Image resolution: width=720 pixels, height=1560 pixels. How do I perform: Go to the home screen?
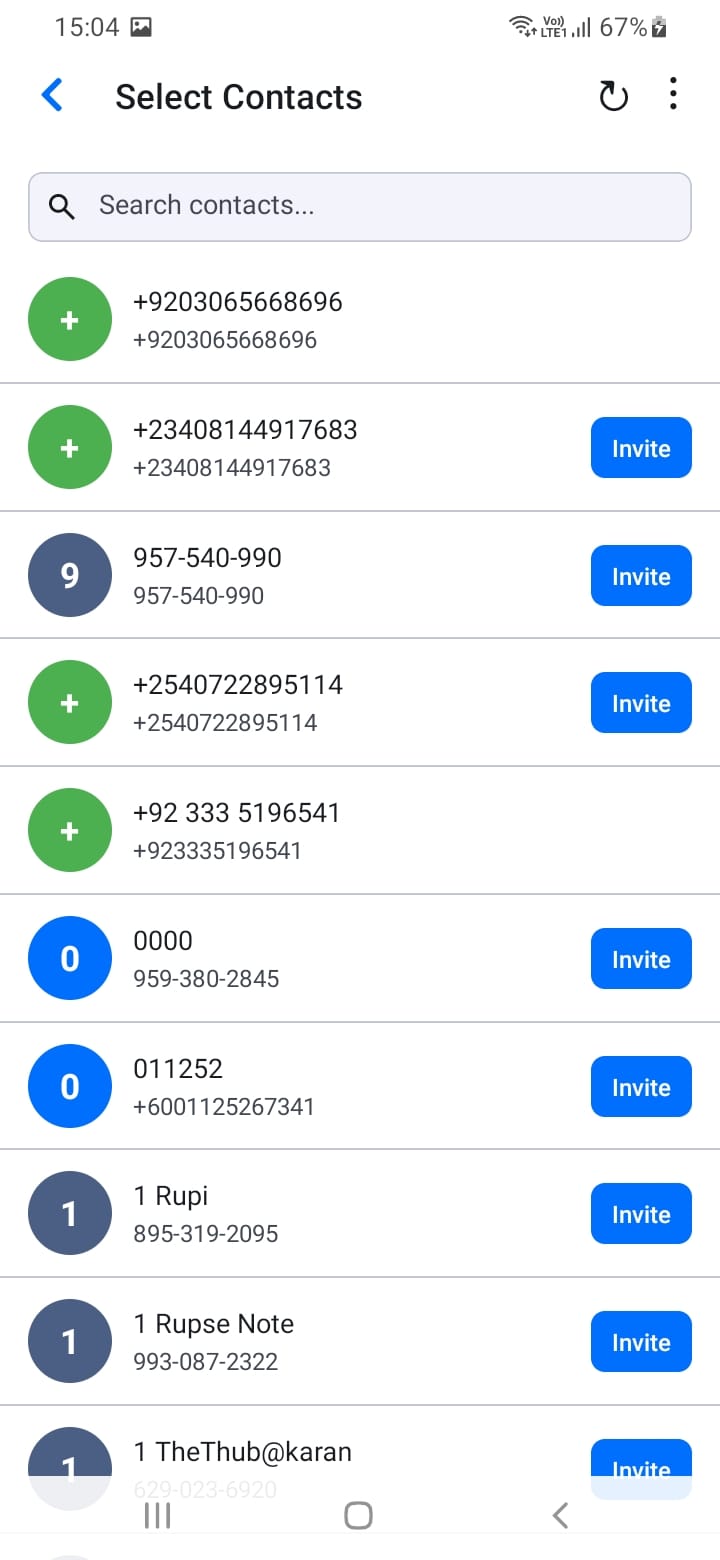pos(358,1516)
